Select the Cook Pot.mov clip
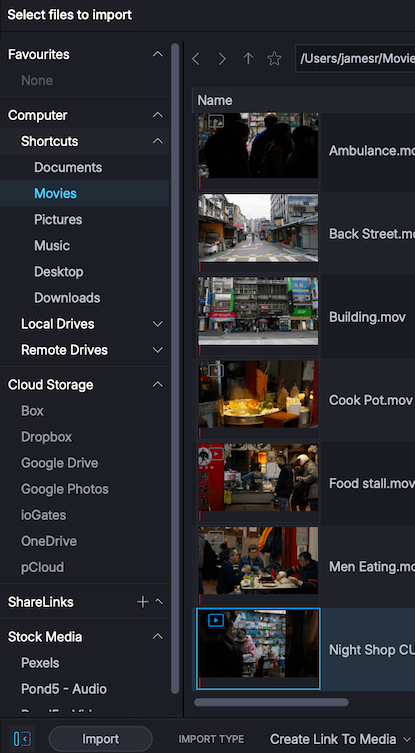 click(x=305, y=400)
